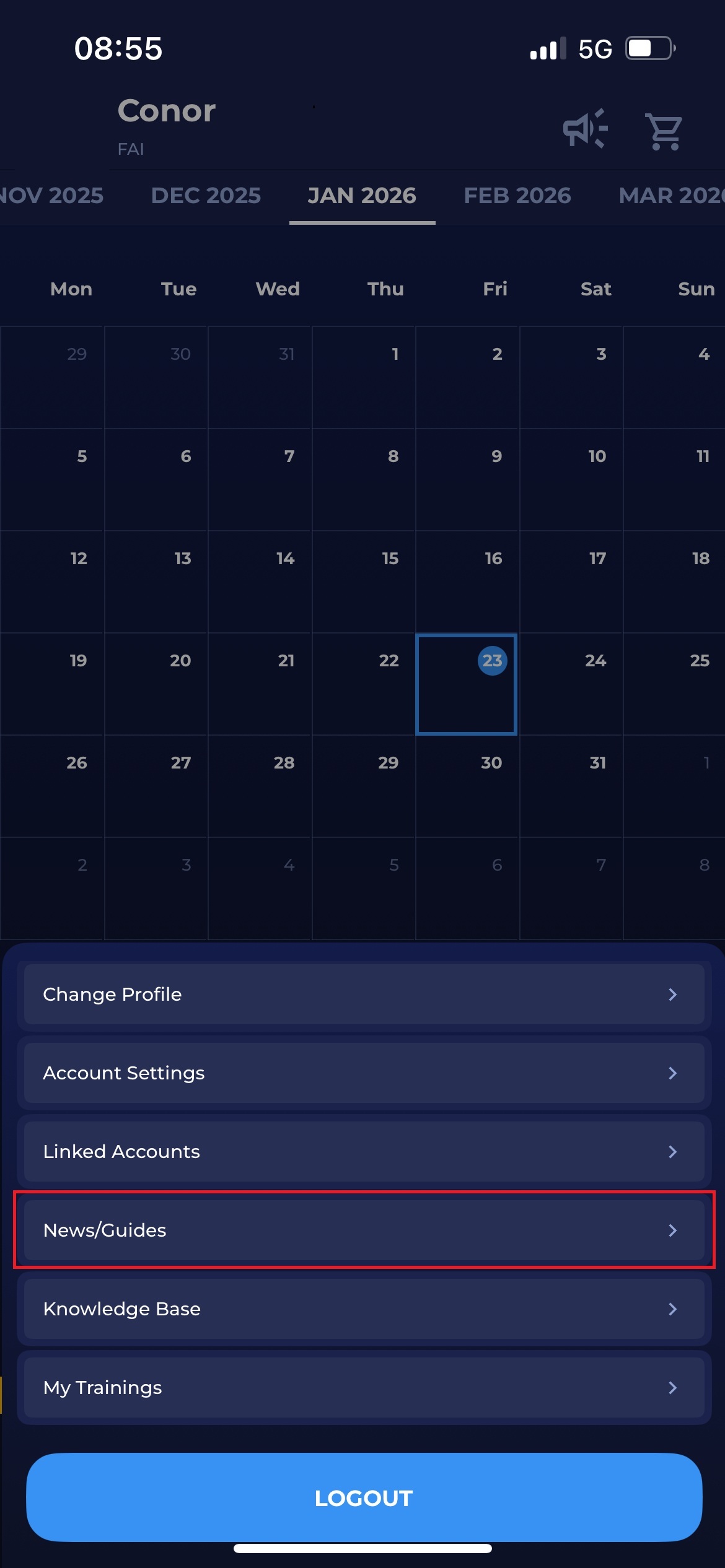Open the announcements megaphone icon
The height and width of the screenshot is (1568, 725).
584,129
